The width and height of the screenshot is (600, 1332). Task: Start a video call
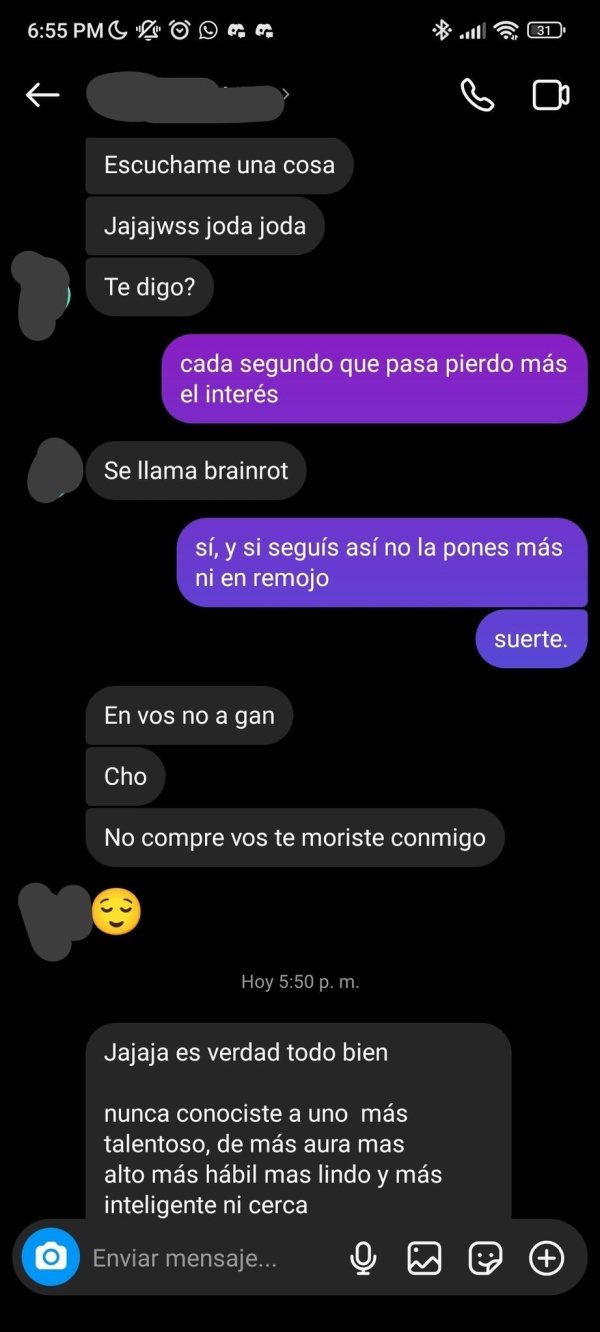(x=550, y=95)
